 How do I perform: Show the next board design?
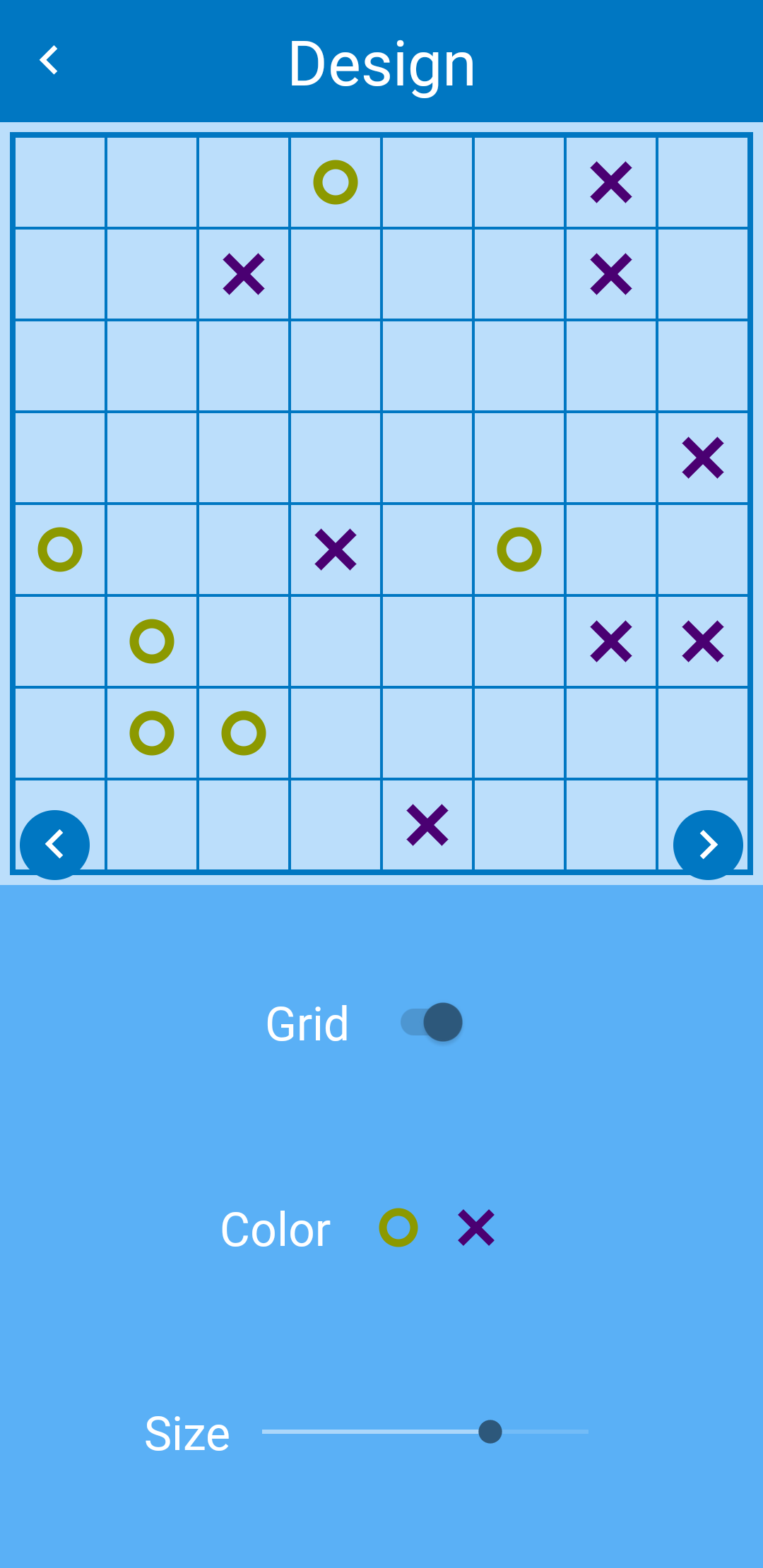(x=708, y=845)
